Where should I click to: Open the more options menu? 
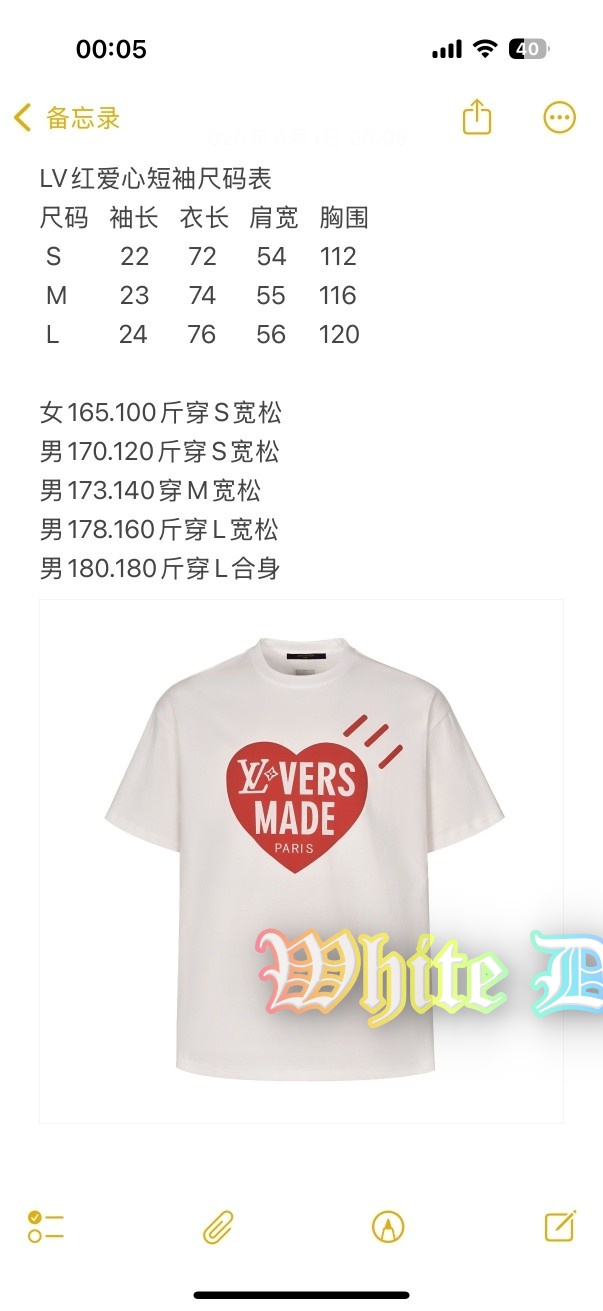pos(559,117)
